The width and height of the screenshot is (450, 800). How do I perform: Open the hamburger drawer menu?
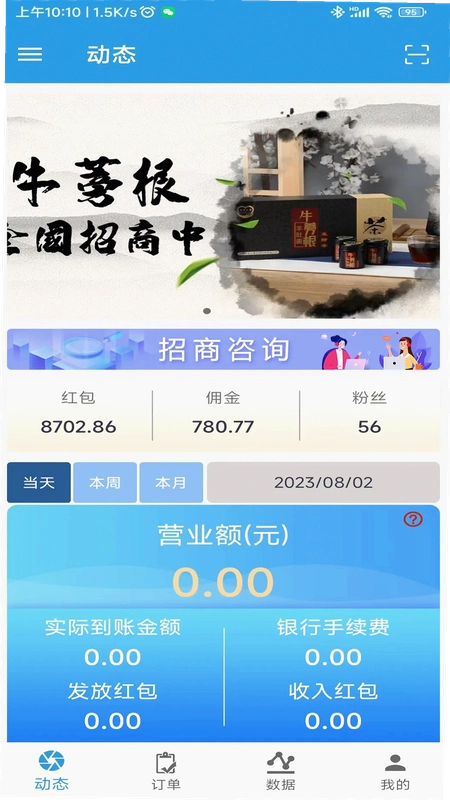pos(30,55)
